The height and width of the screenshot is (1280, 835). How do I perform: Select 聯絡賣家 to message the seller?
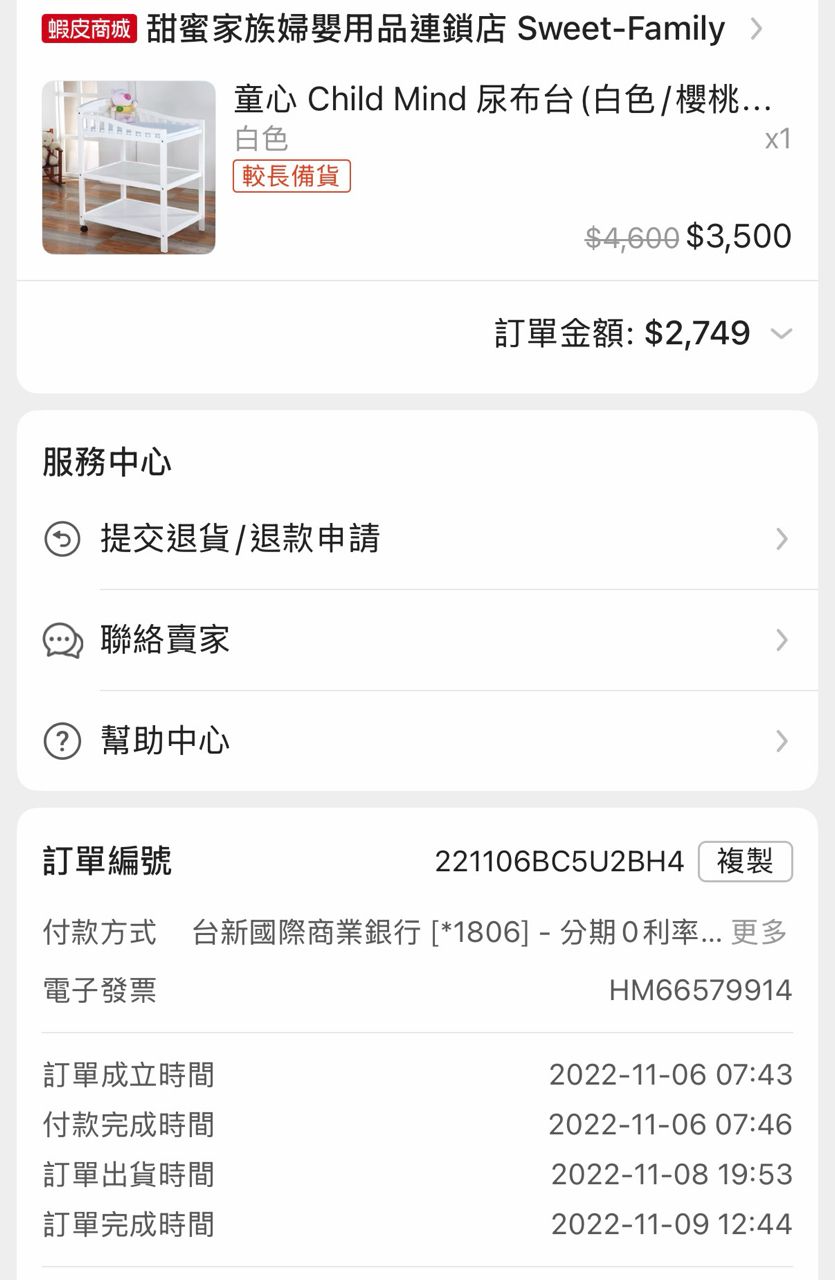pyautogui.click(x=417, y=640)
